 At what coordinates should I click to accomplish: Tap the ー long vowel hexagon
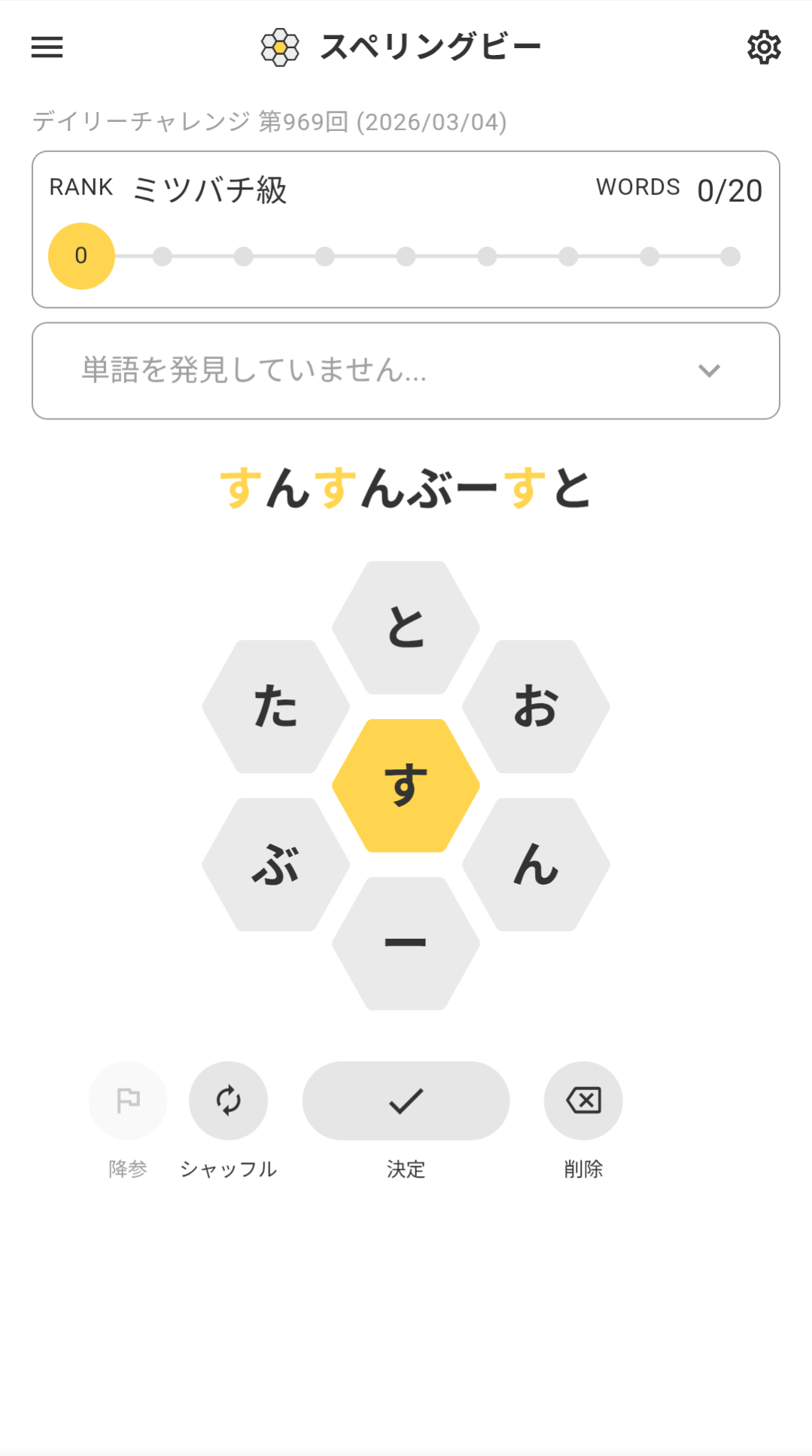click(406, 943)
